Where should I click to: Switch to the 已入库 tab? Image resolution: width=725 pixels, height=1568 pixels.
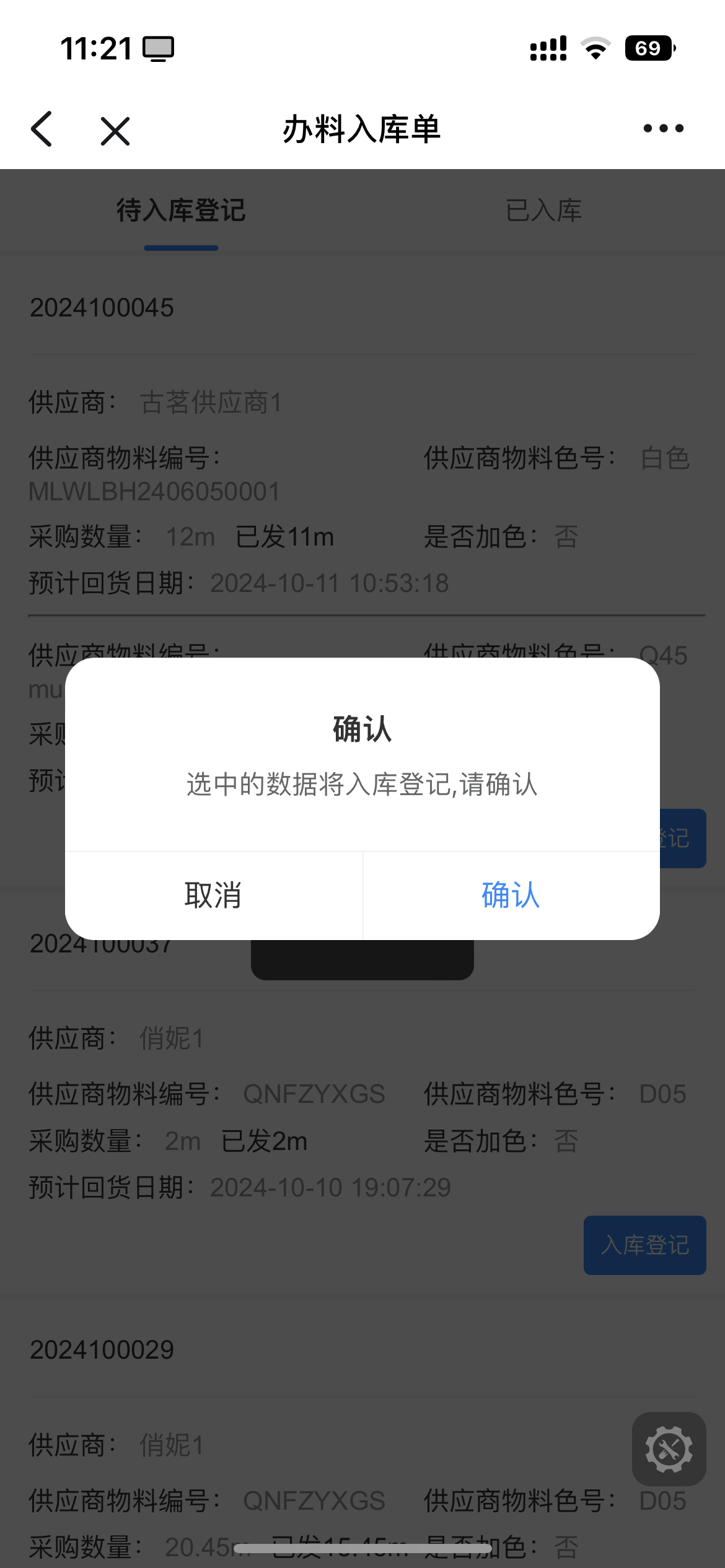point(543,211)
